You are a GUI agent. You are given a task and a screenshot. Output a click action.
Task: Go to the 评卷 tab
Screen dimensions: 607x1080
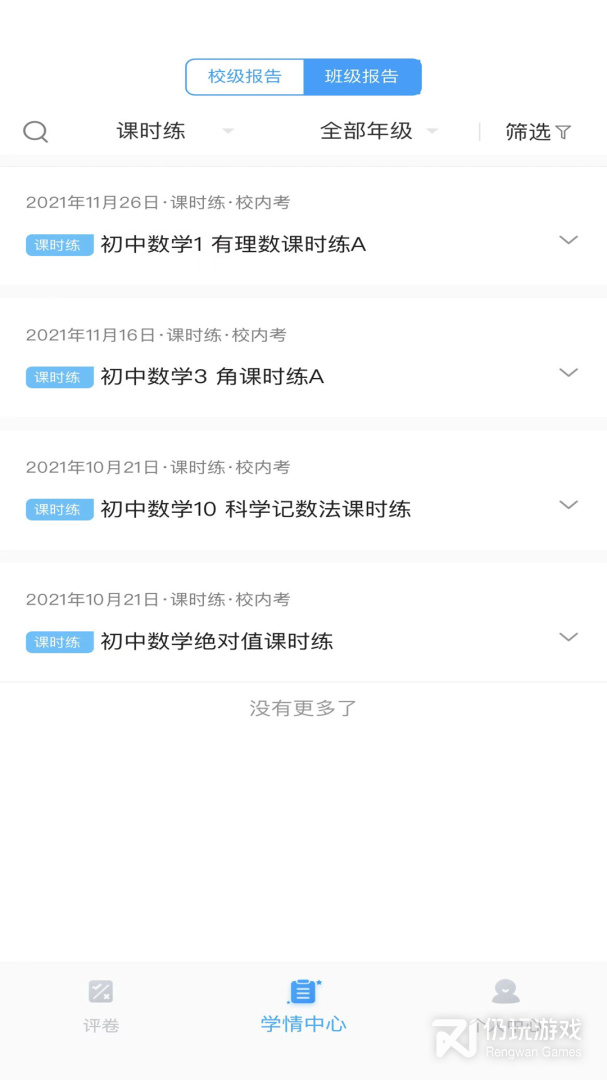[101, 1005]
